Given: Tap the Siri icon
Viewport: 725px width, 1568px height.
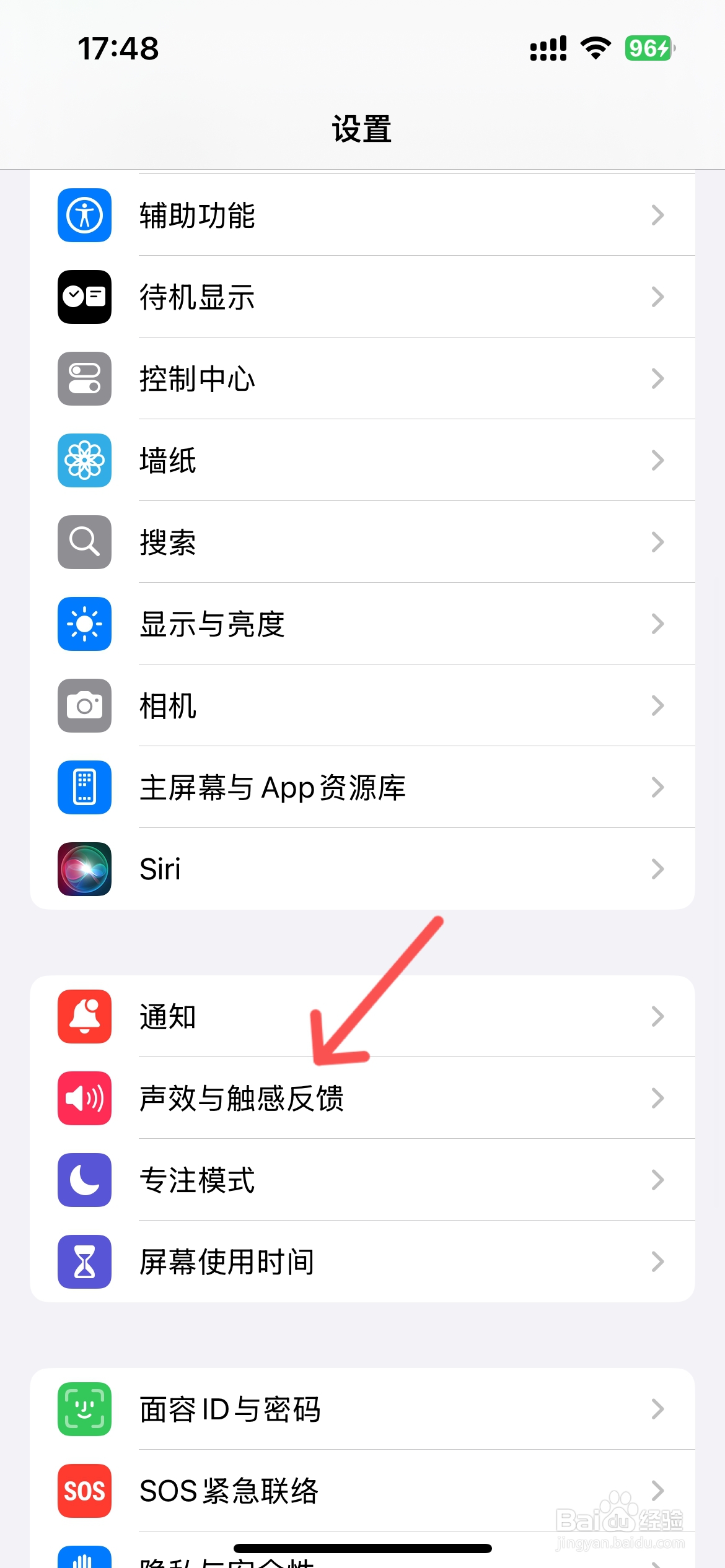Looking at the screenshot, I should click(84, 868).
